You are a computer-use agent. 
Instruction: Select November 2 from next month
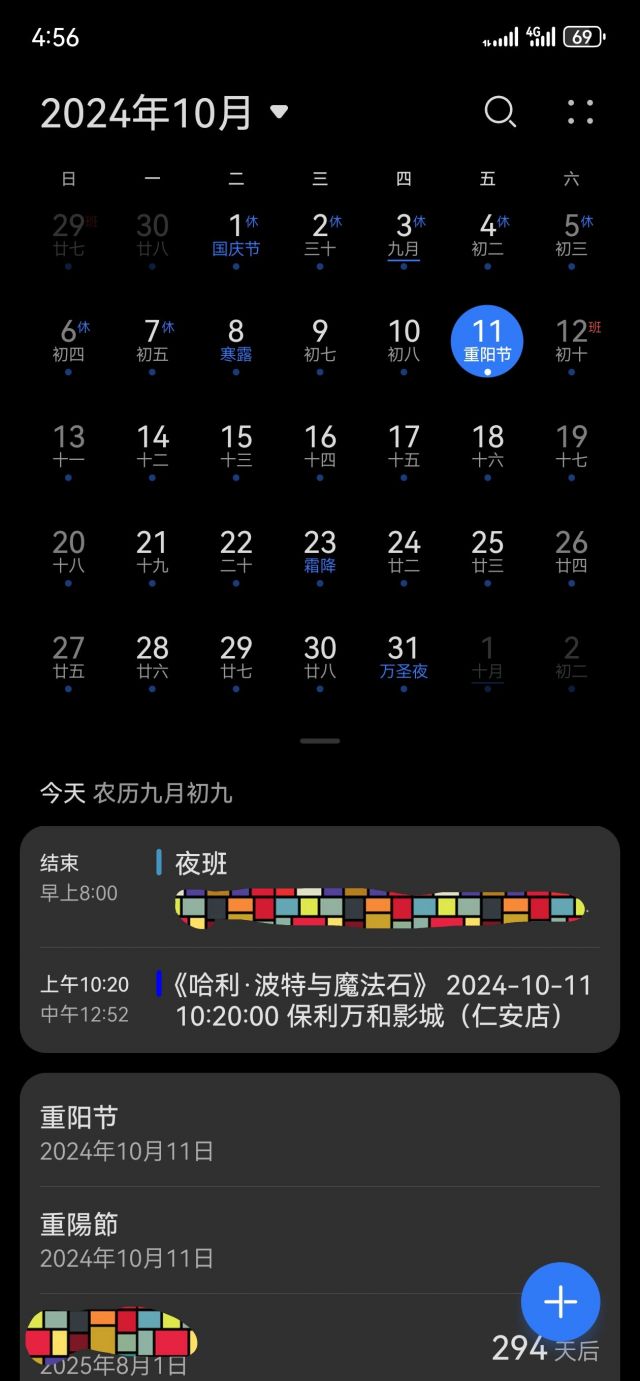(572, 658)
